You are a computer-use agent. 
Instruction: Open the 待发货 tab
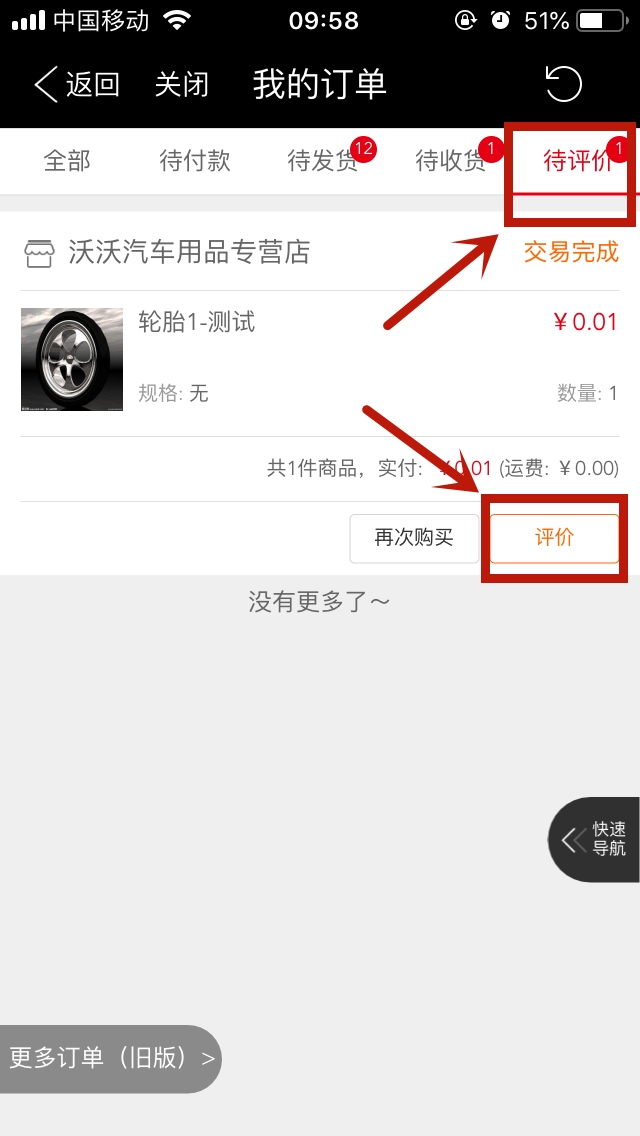(323, 161)
